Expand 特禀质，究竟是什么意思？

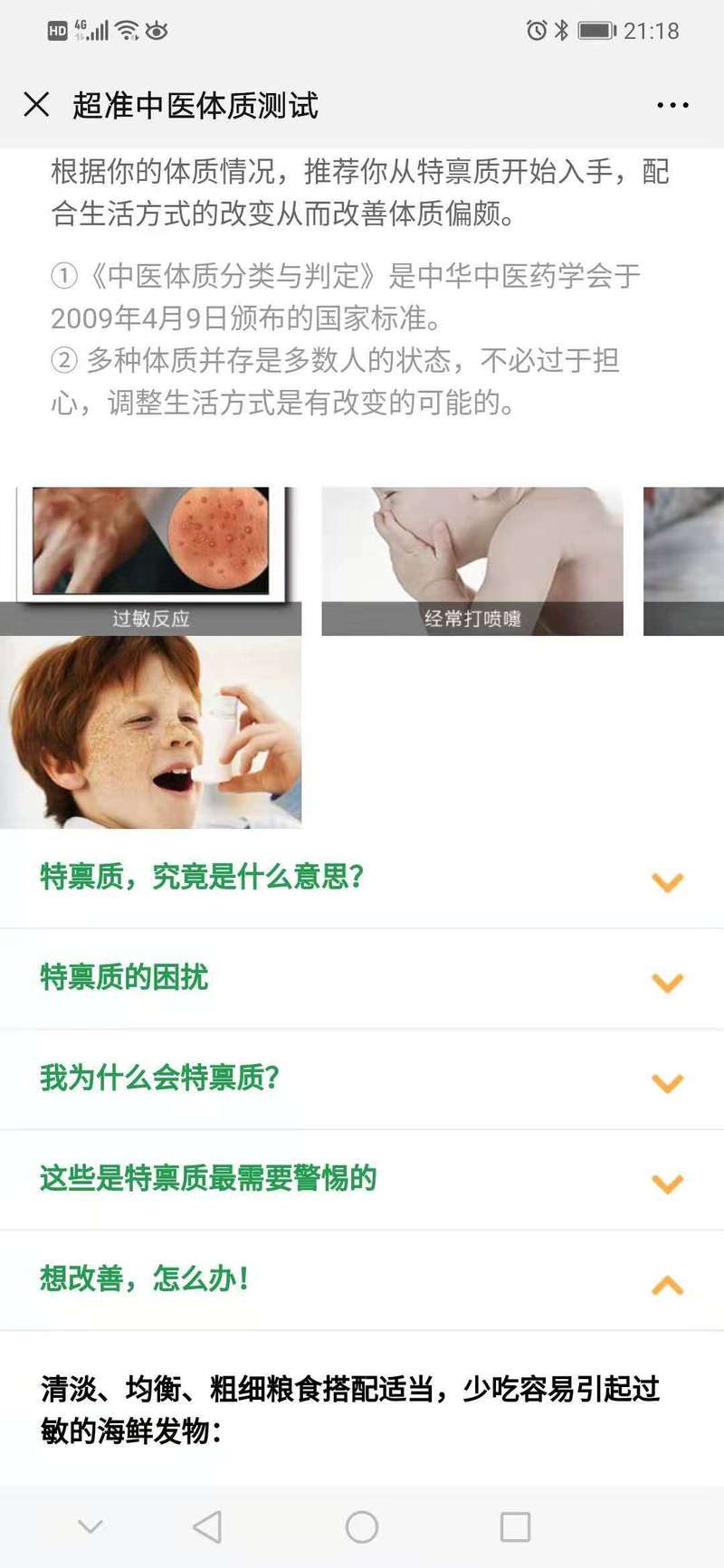362,878
